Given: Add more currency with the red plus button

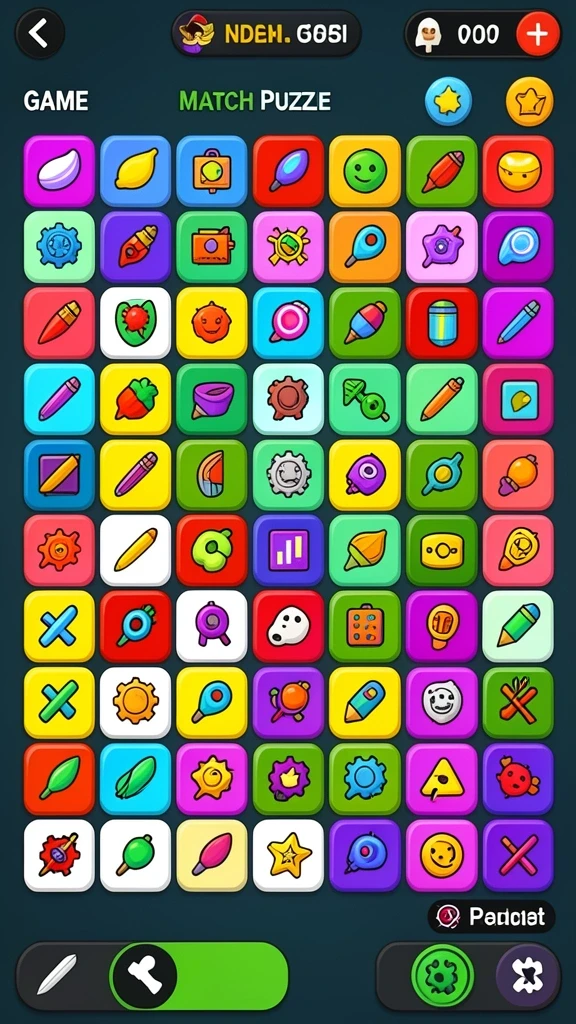Looking at the screenshot, I should 537,34.
